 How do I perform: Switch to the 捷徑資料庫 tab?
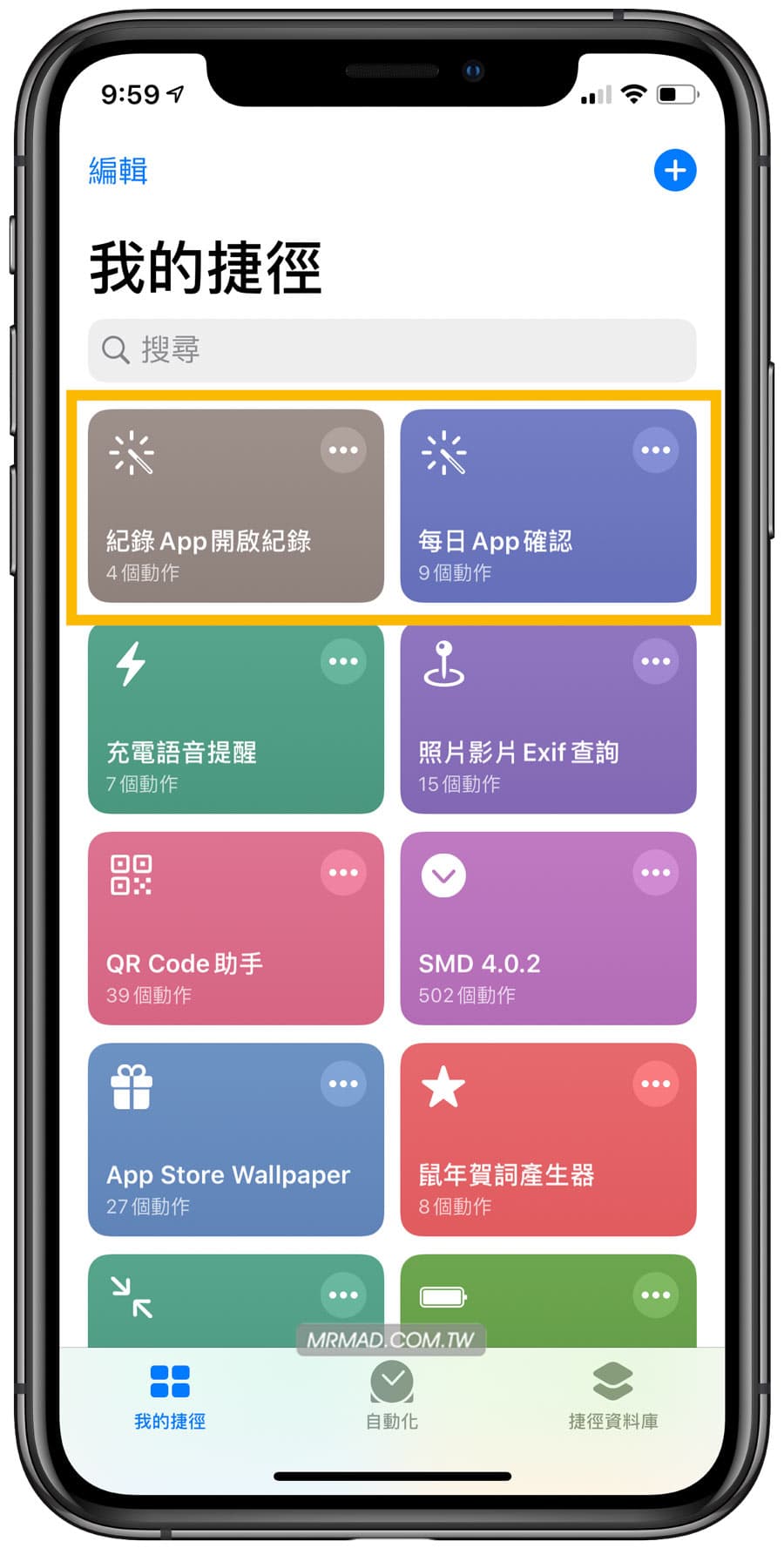[x=612, y=1396]
